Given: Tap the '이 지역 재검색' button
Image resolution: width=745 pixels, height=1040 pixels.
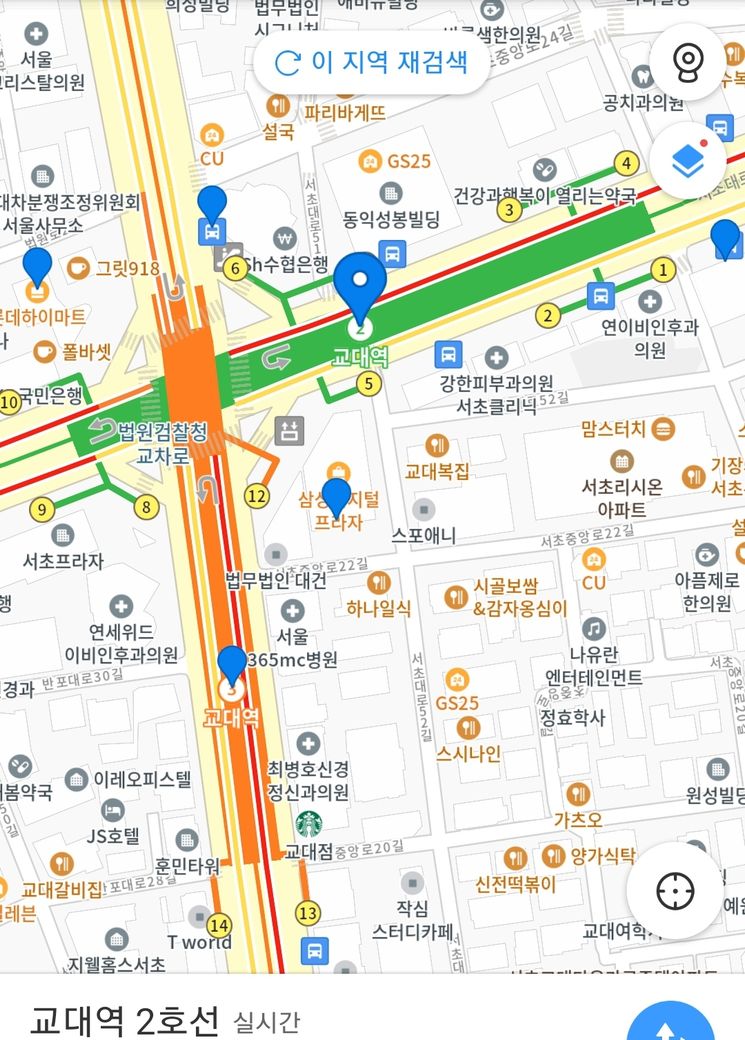Looking at the screenshot, I should pyautogui.click(x=371, y=62).
